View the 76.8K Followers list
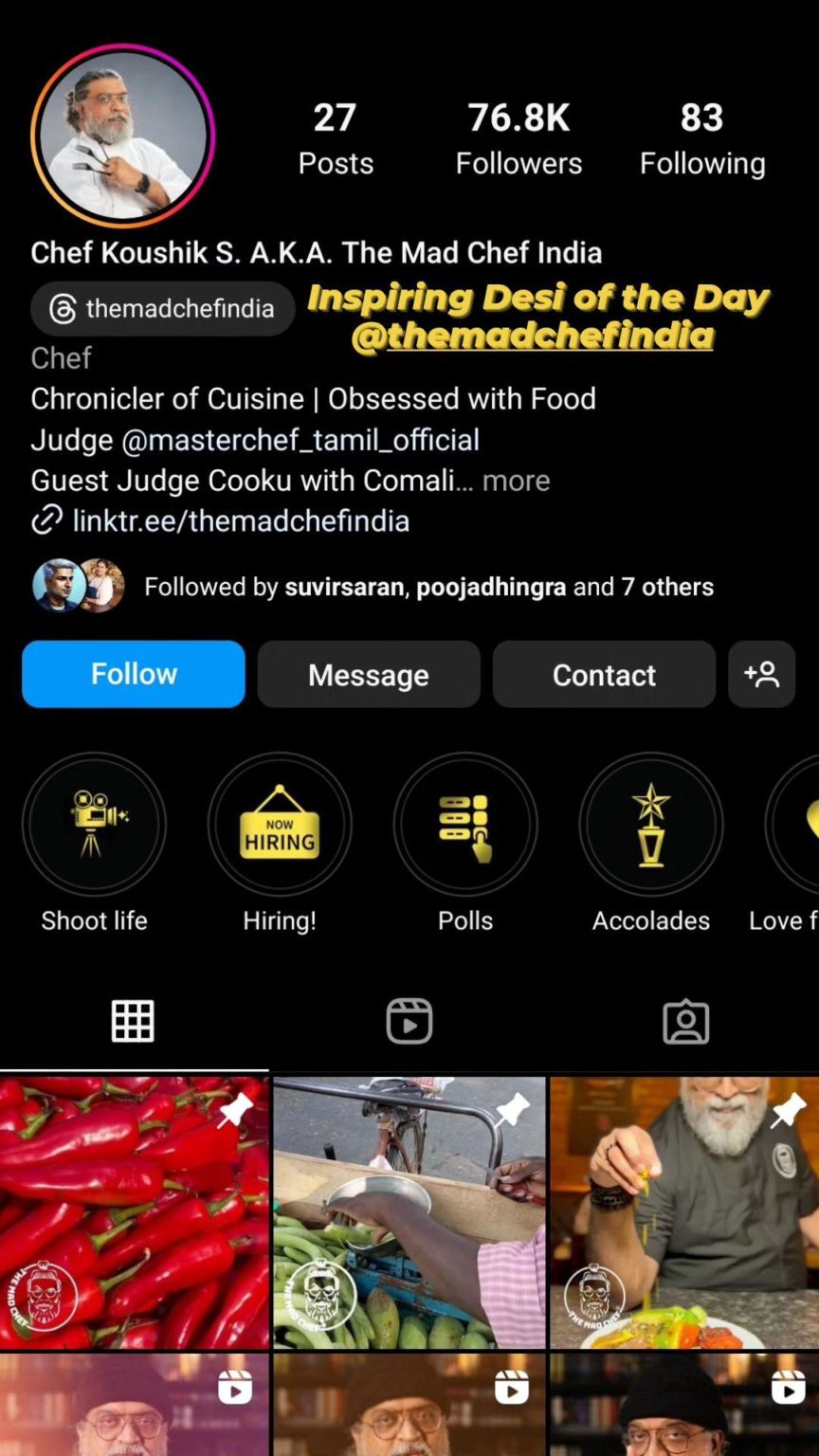This screenshot has height=1456, width=819. pos(519,136)
